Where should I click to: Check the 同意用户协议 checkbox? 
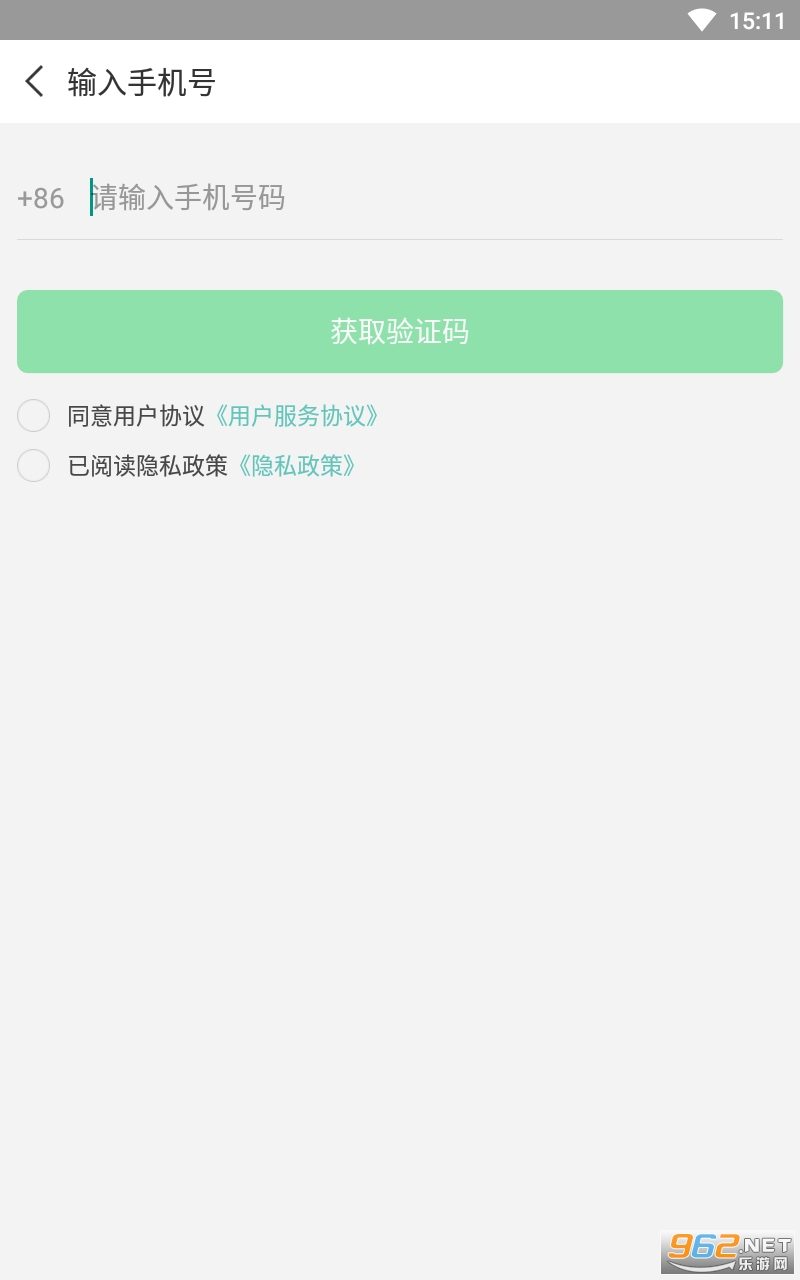(x=34, y=416)
